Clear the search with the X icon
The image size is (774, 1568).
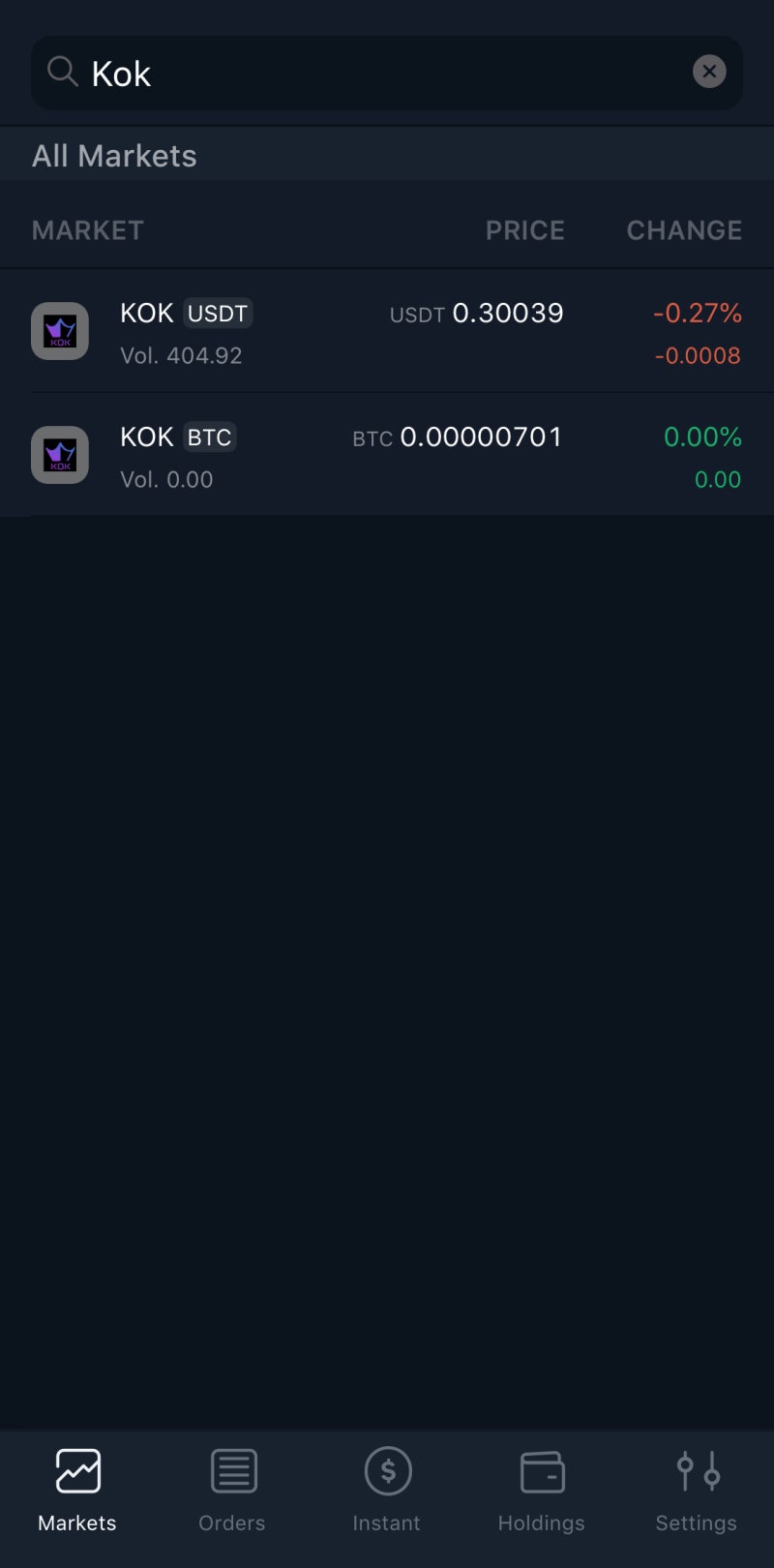(x=709, y=71)
